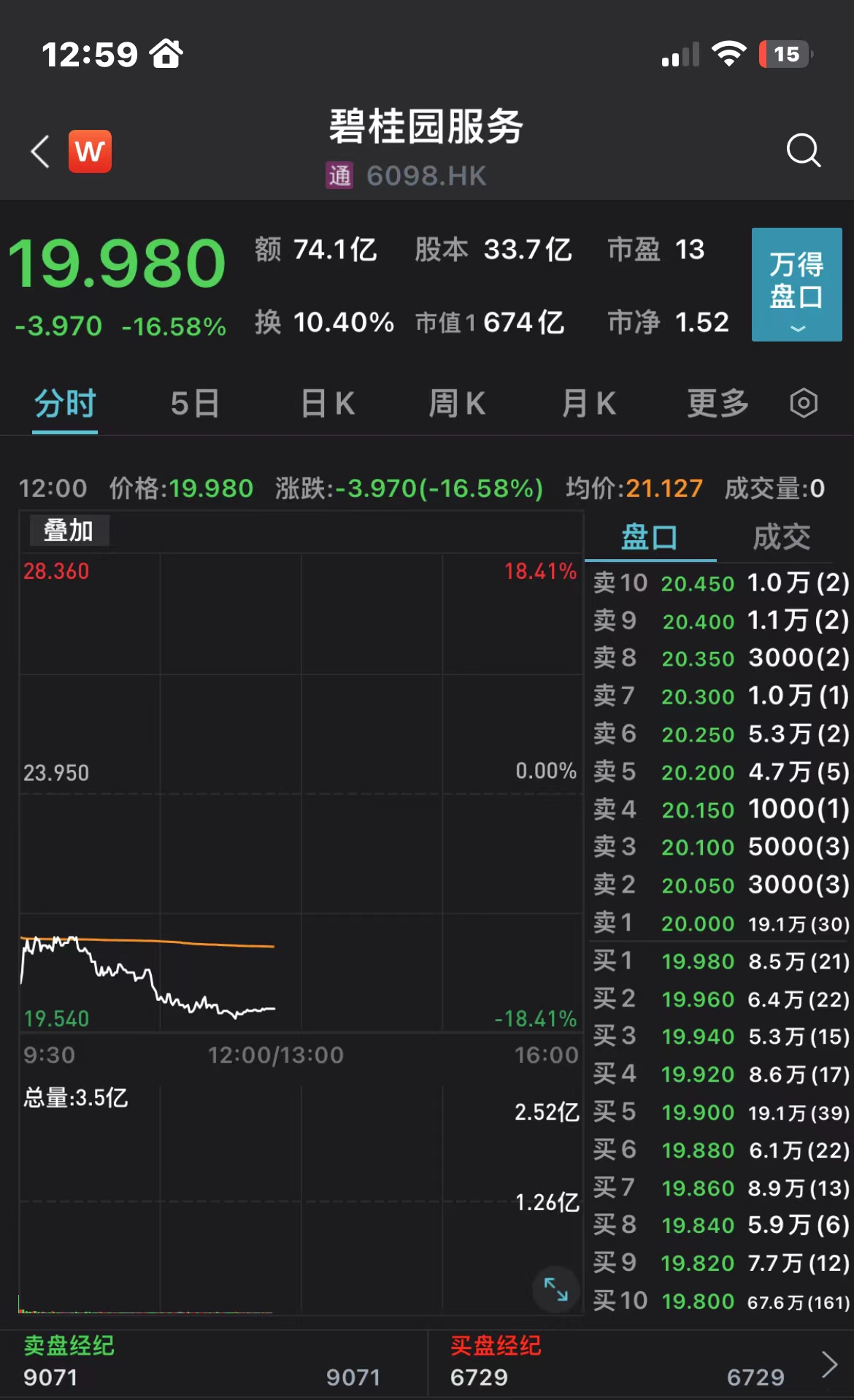Open broker queue details arrow

tap(829, 1364)
